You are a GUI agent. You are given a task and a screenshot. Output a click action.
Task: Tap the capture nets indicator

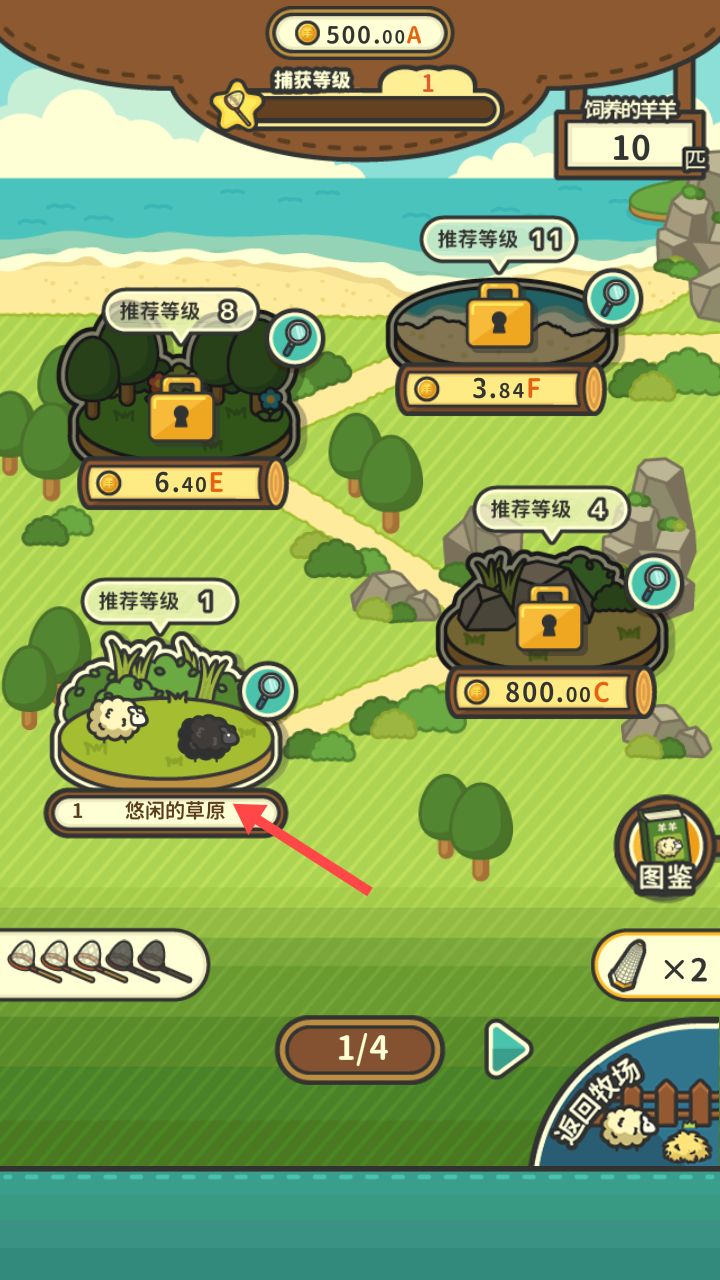click(x=100, y=964)
